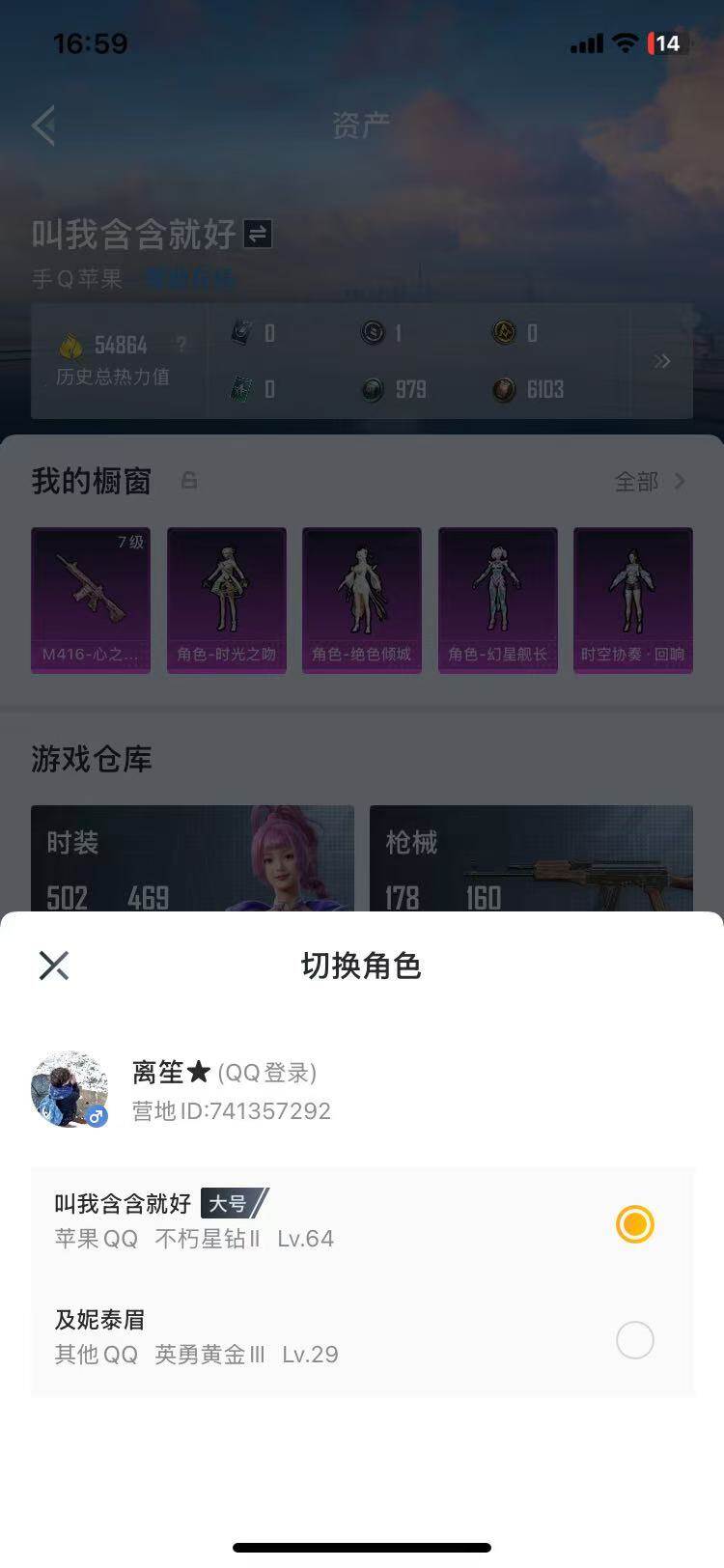Click the lock icon next to 我的橱窗
724x1568 pixels.
click(x=188, y=482)
